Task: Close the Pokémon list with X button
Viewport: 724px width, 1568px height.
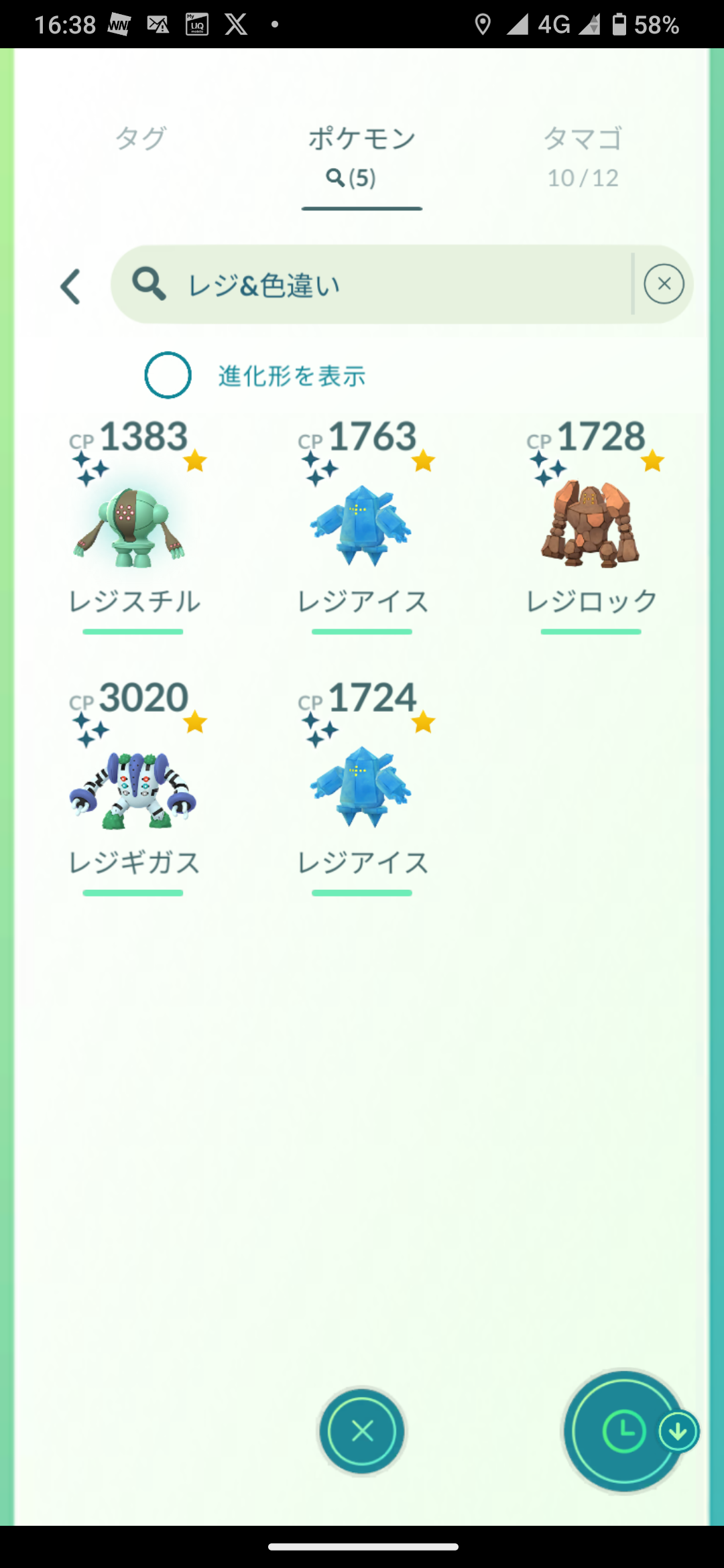Action: tap(362, 1431)
